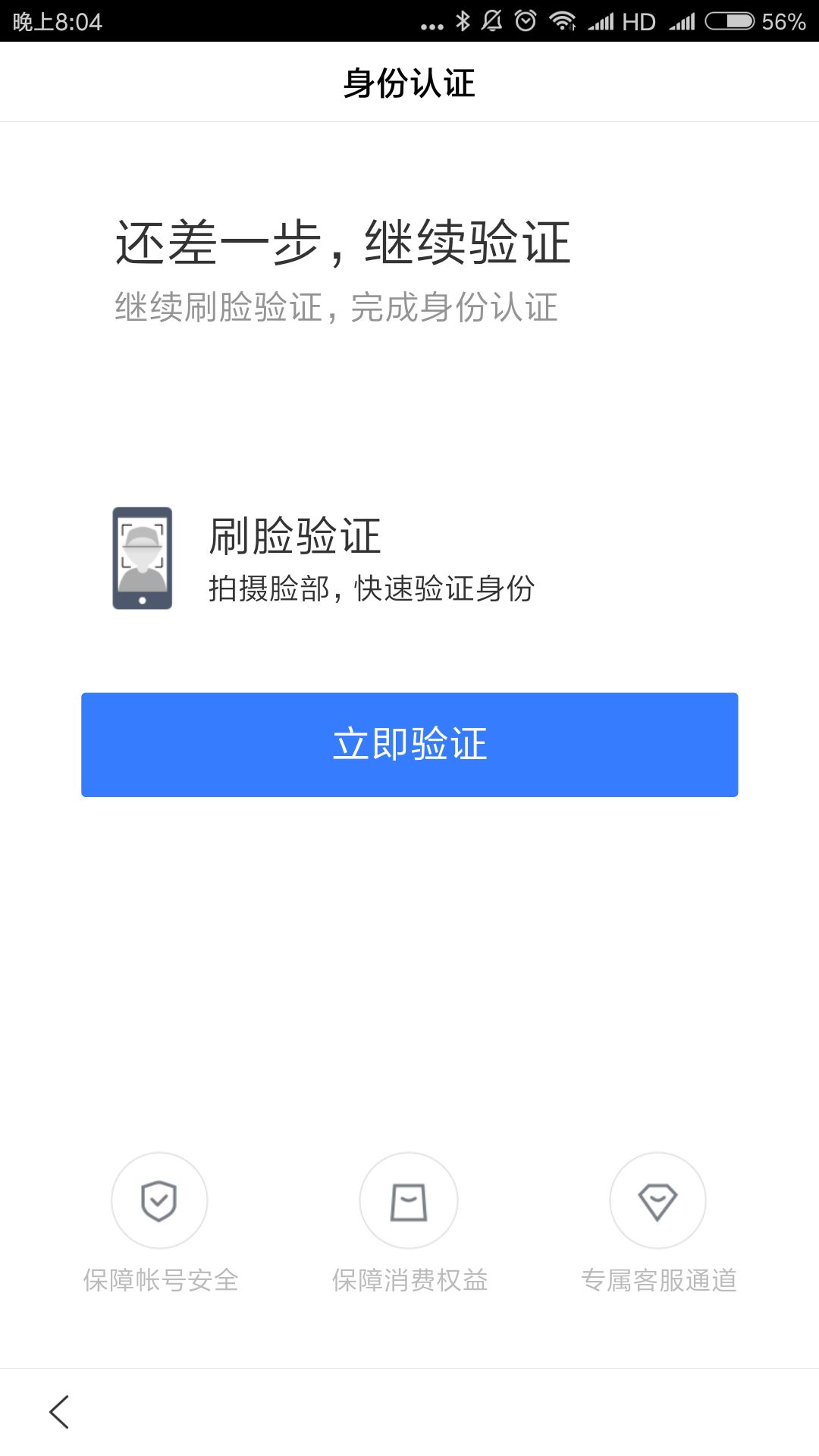Go back using the bottom arrow
819x1456 pixels.
pyautogui.click(x=59, y=1411)
